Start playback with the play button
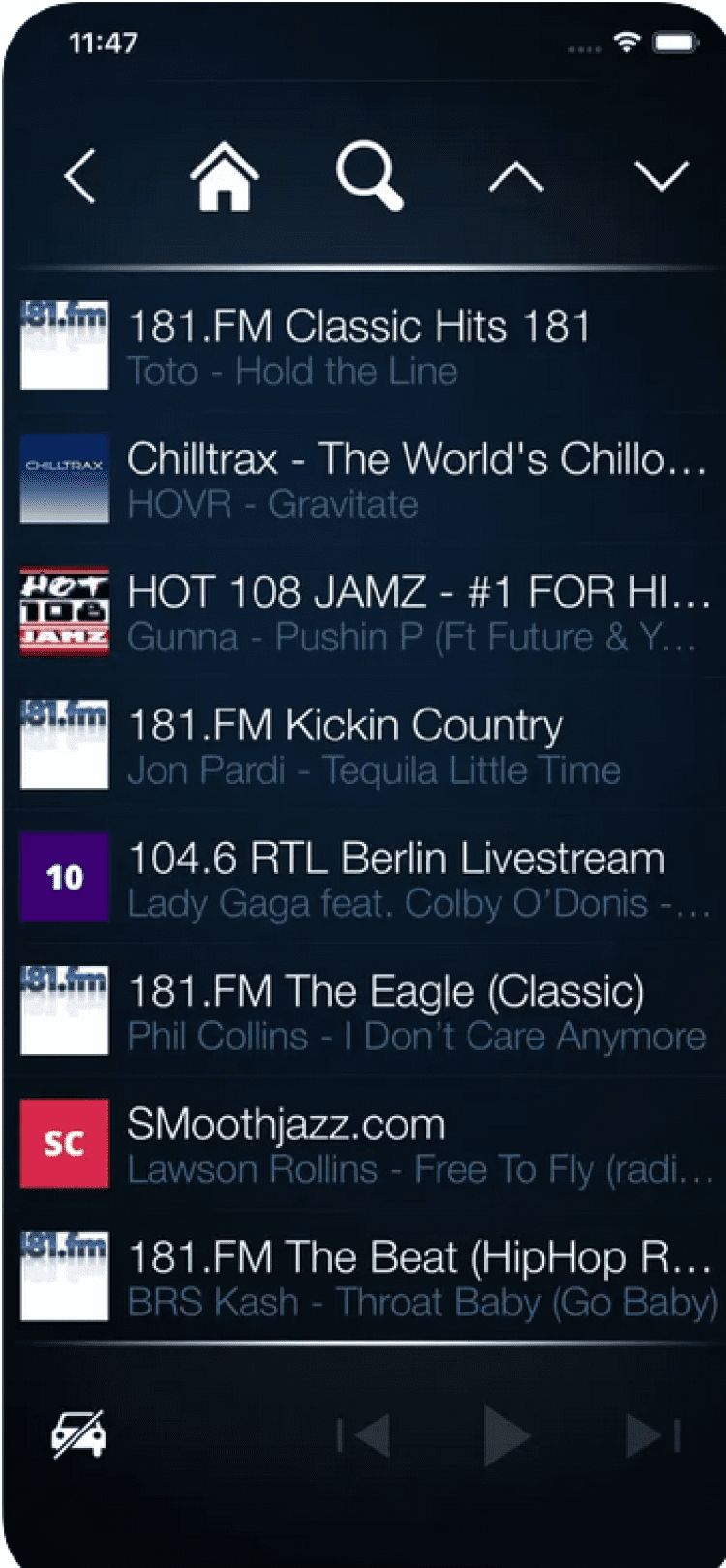This screenshot has width=726, height=1568. 506,1435
